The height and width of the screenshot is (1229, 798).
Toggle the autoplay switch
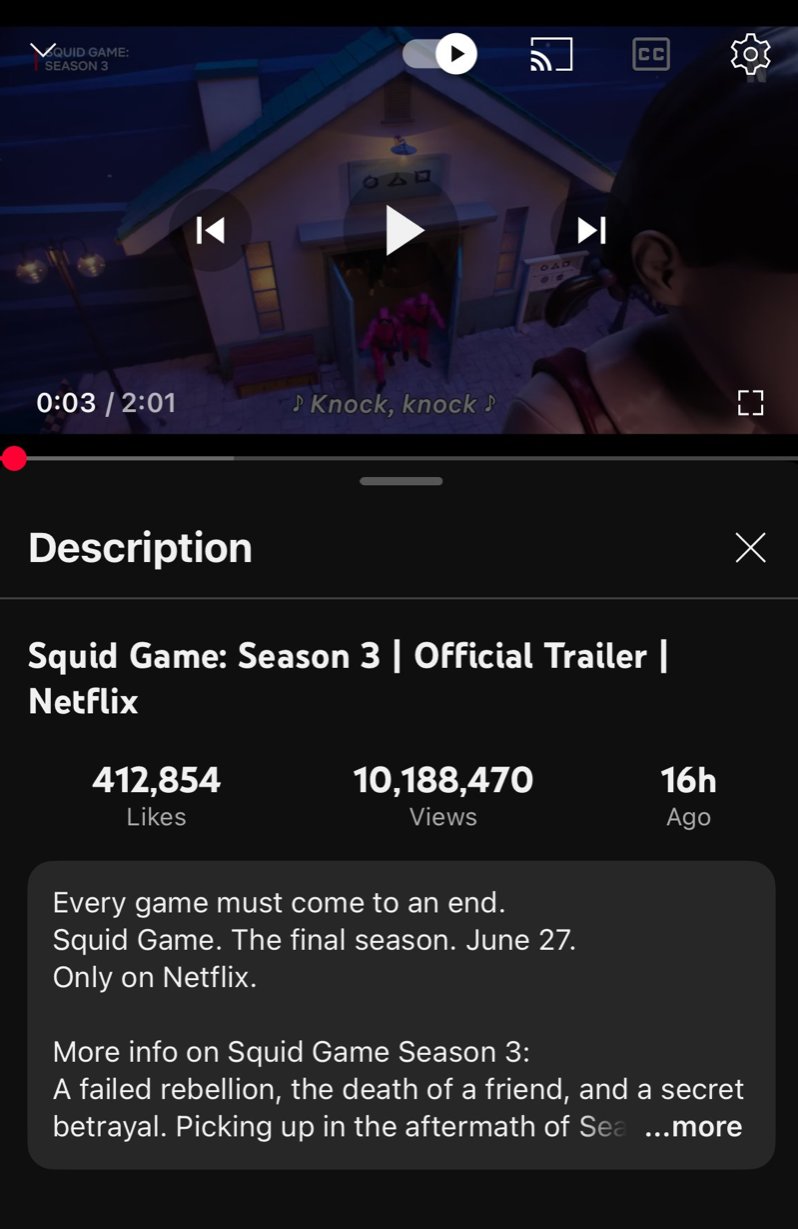pyautogui.click(x=440, y=53)
